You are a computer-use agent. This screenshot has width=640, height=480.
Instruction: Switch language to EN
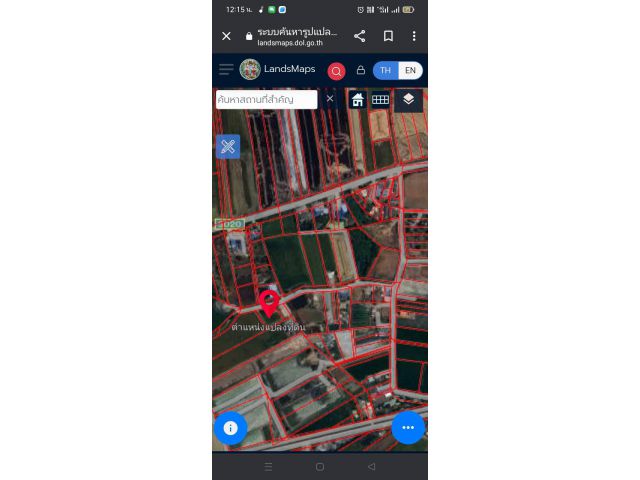click(x=410, y=70)
